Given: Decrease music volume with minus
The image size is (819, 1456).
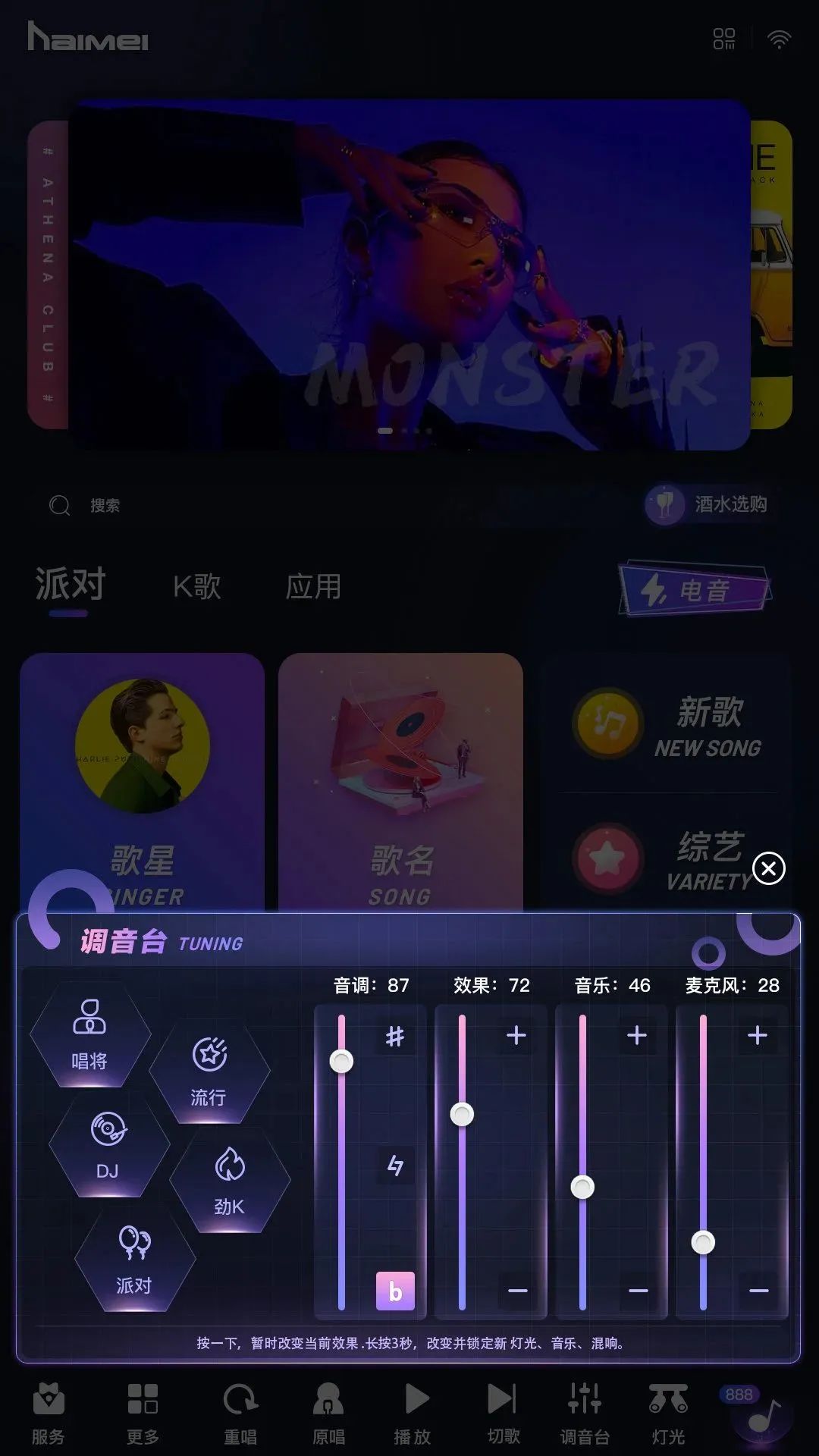Looking at the screenshot, I should (x=638, y=1291).
